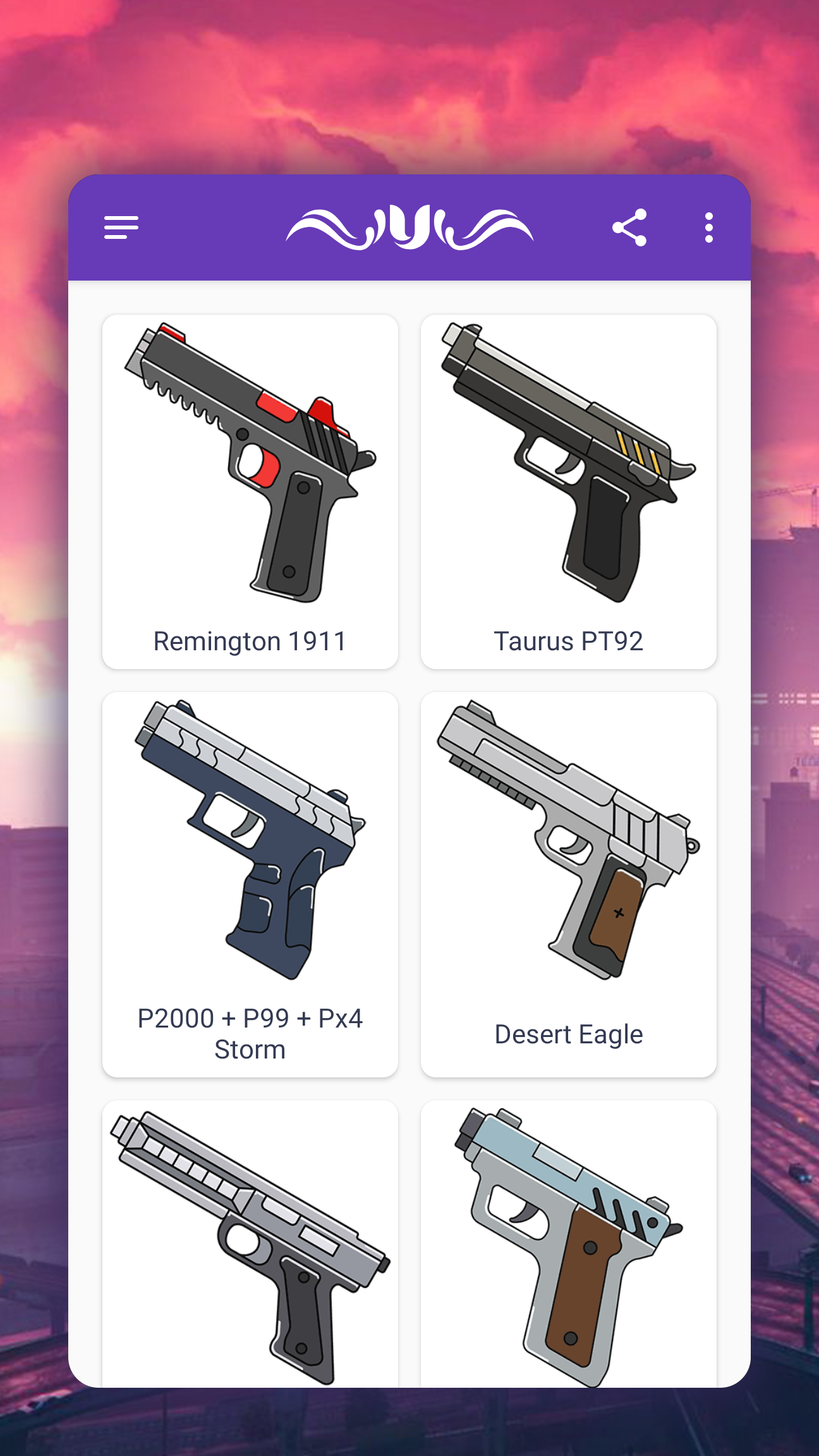
Task: Share this app
Action: coord(629,227)
